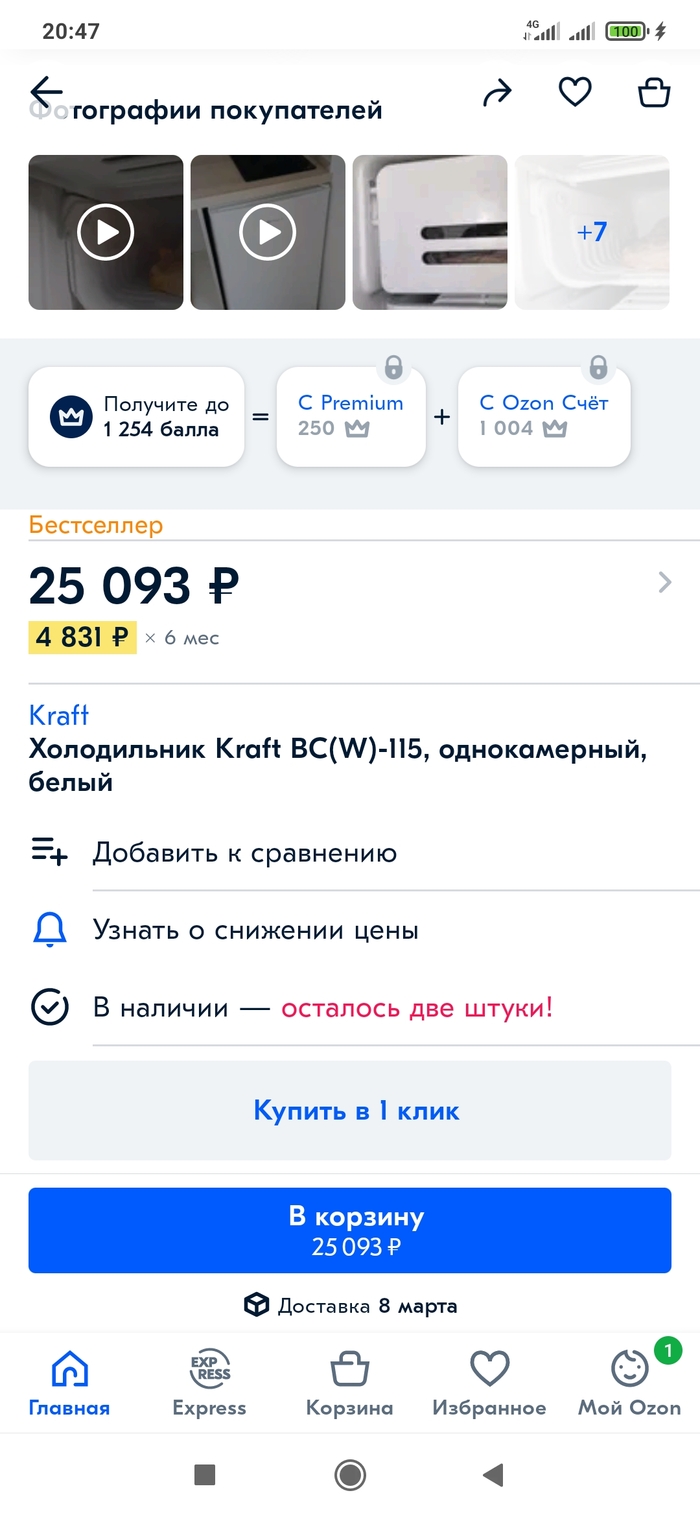Expand price details with the chevron
Viewport: 700px width, 1517px height.
click(665, 583)
